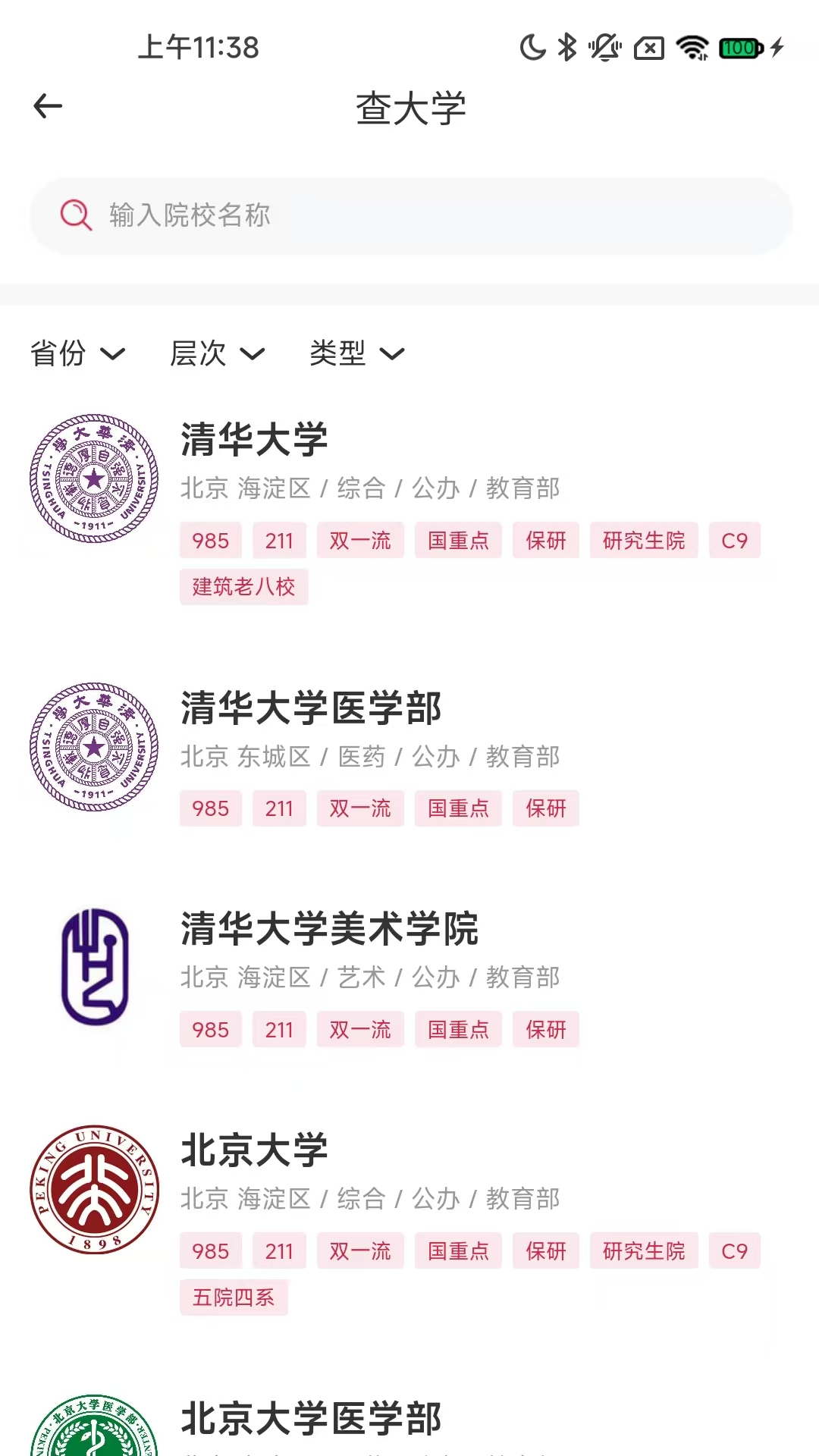Tap the 研究生院 tag under 清华大学
819x1456 pixels.
tap(644, 540)
